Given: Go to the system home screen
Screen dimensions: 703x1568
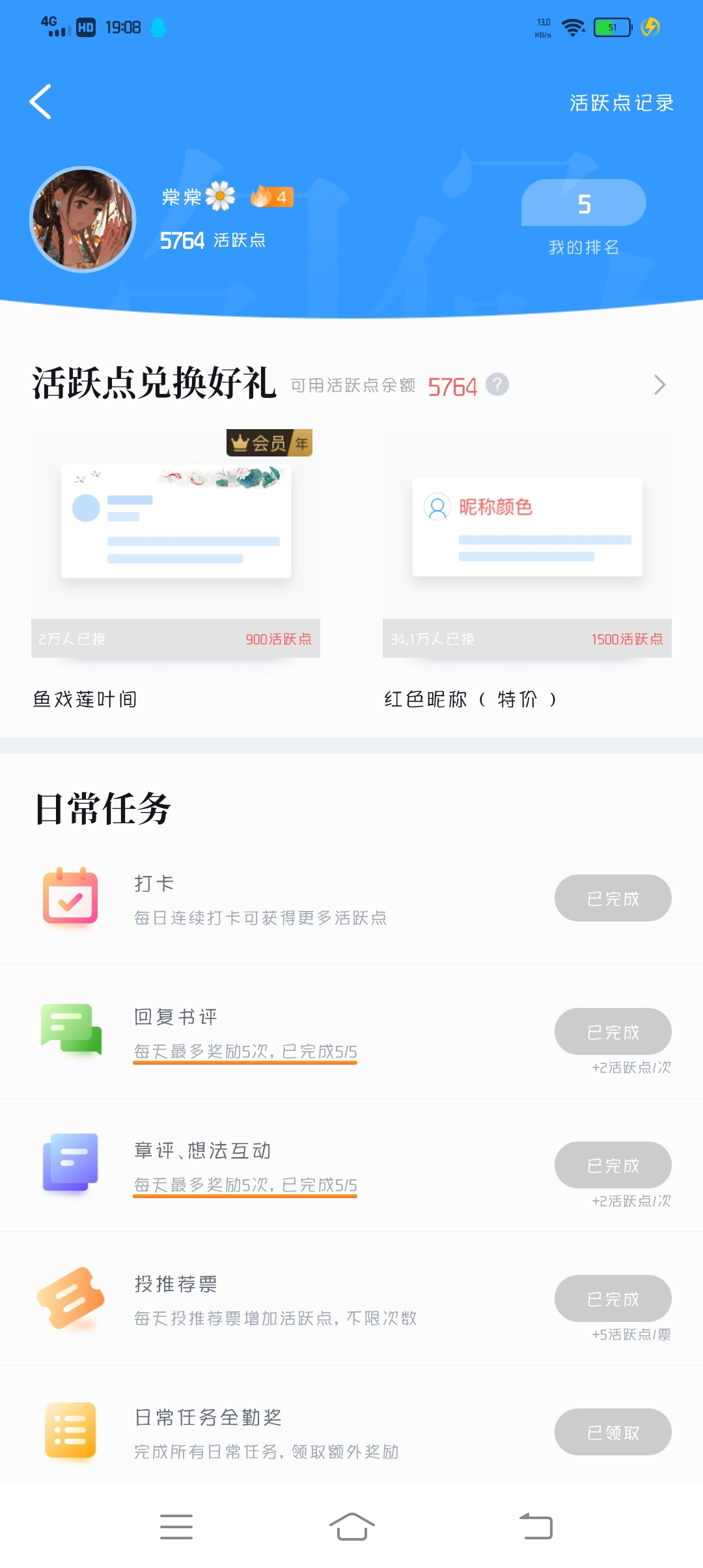Looking at the screenshot, I should click(352, 1526).
